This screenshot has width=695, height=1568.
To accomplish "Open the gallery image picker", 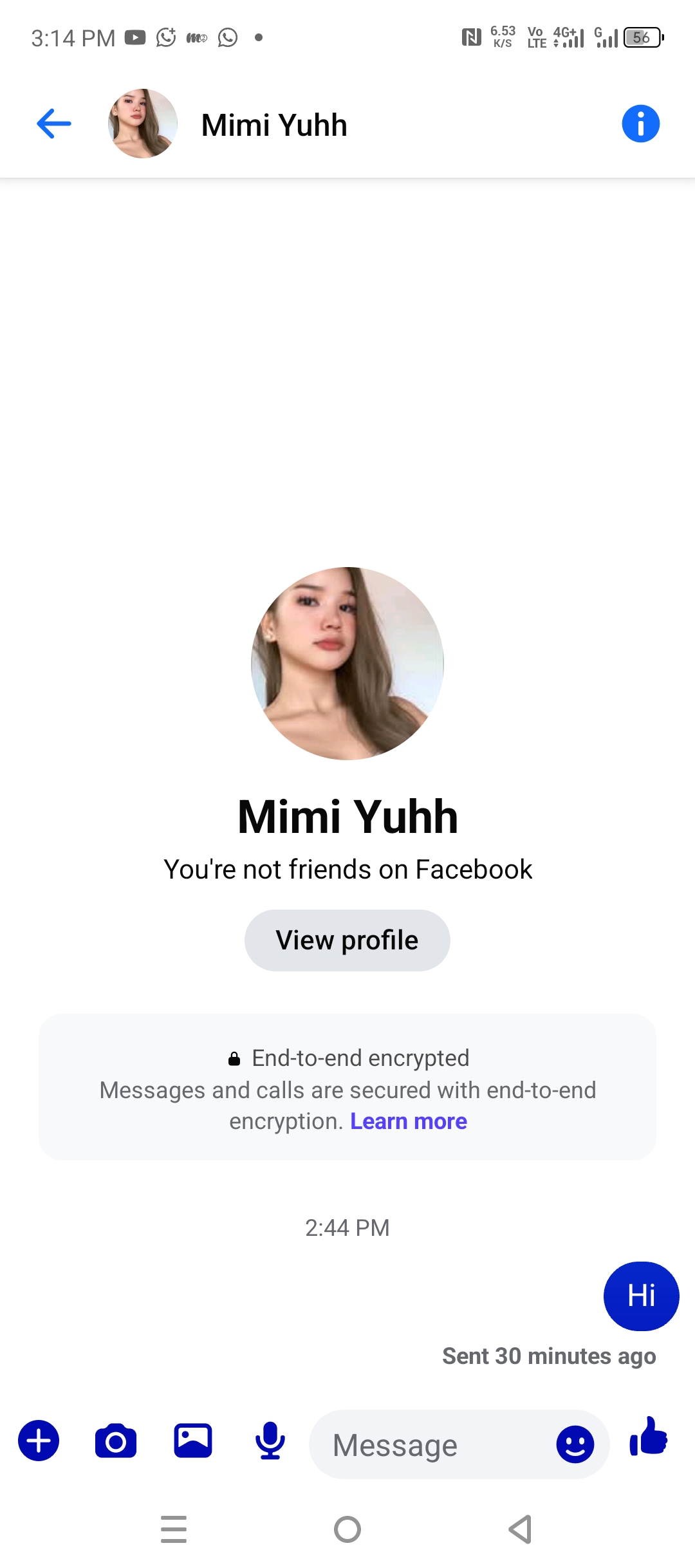I will (193, 1441).
